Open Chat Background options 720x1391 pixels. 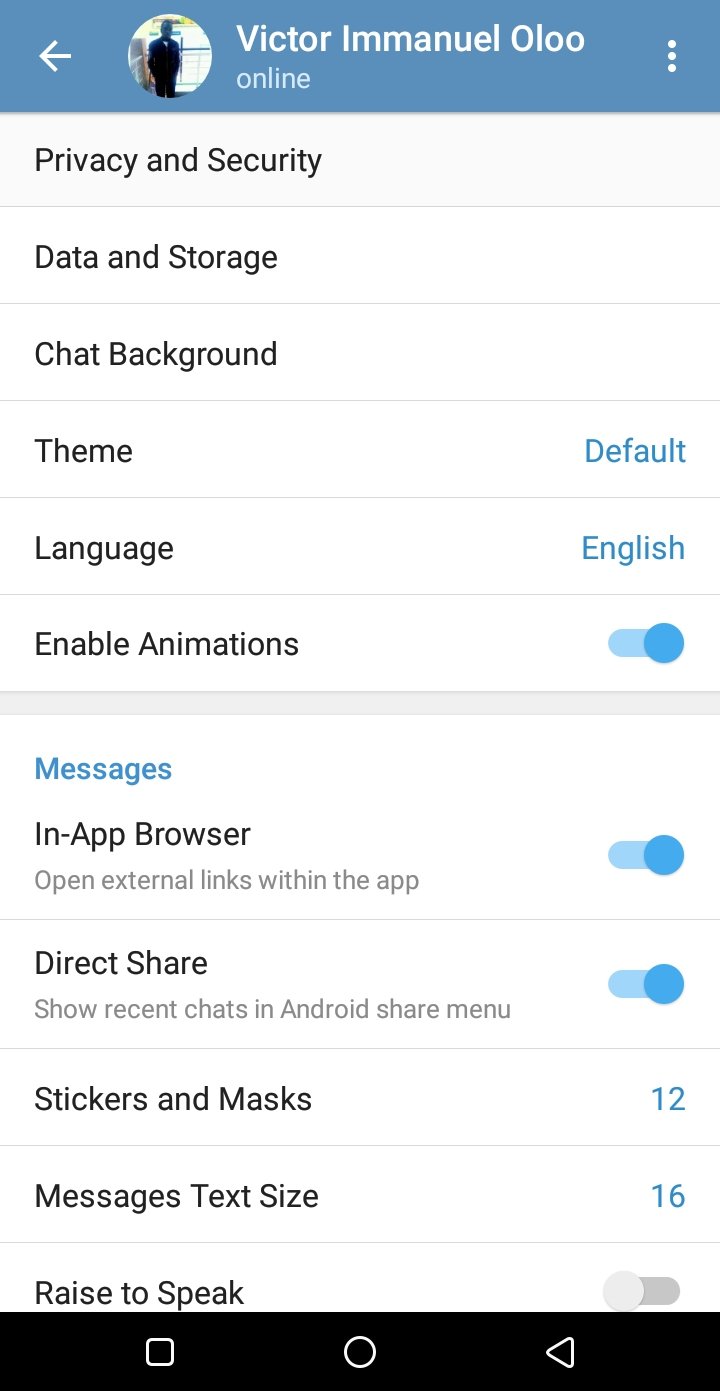[x=360, y=353]
